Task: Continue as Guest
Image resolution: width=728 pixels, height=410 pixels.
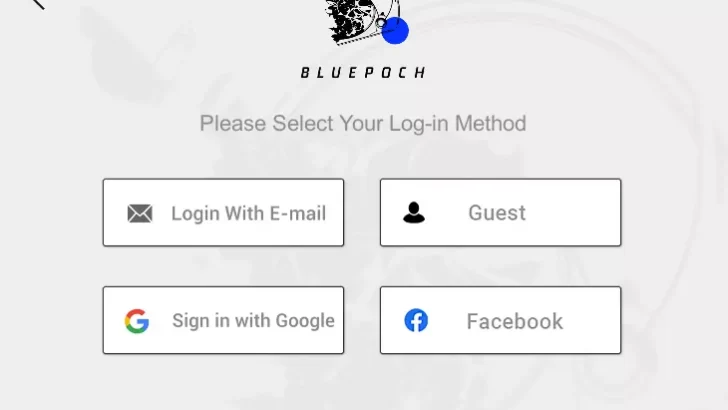Action: (500, 212)
